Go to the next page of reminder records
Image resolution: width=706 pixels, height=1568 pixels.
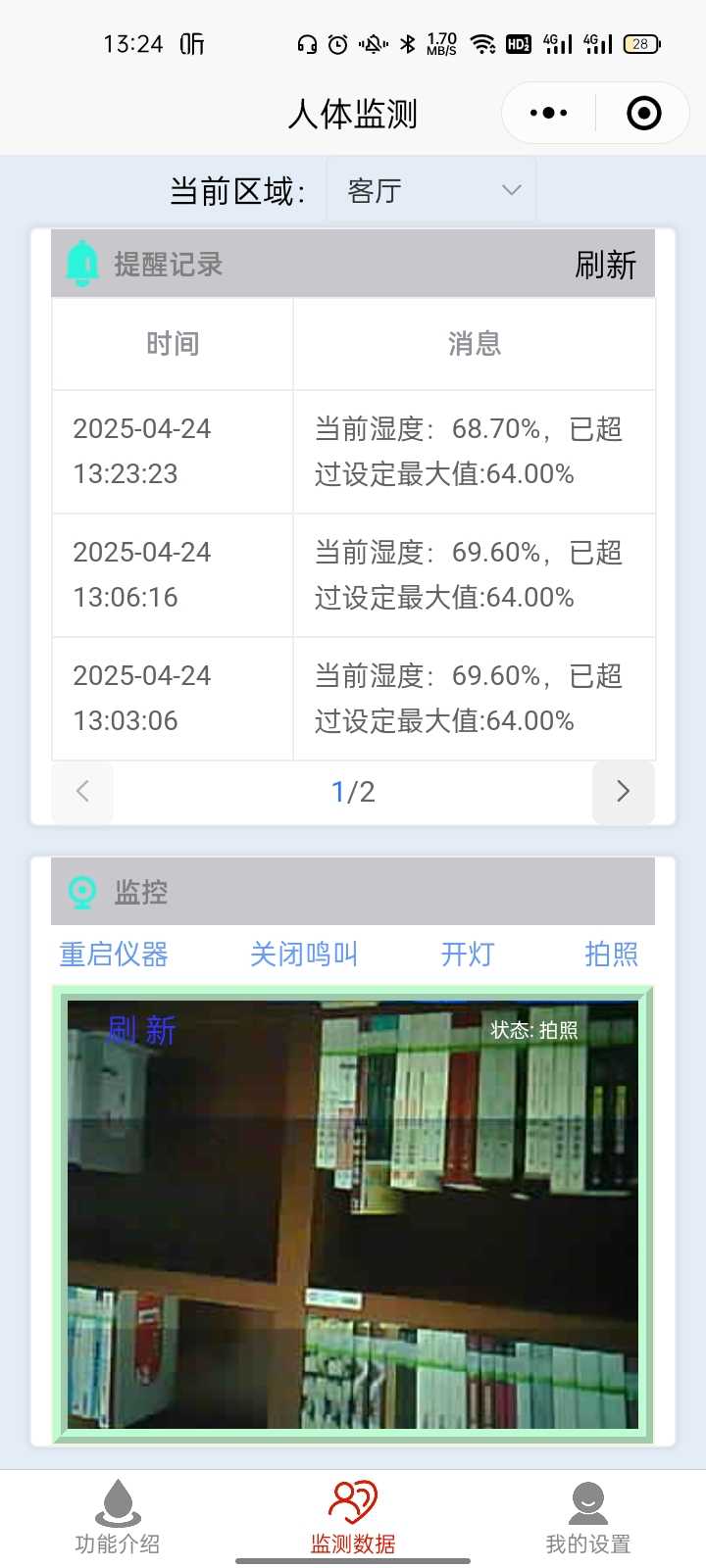pyautogui.click(x=623, y=792)
